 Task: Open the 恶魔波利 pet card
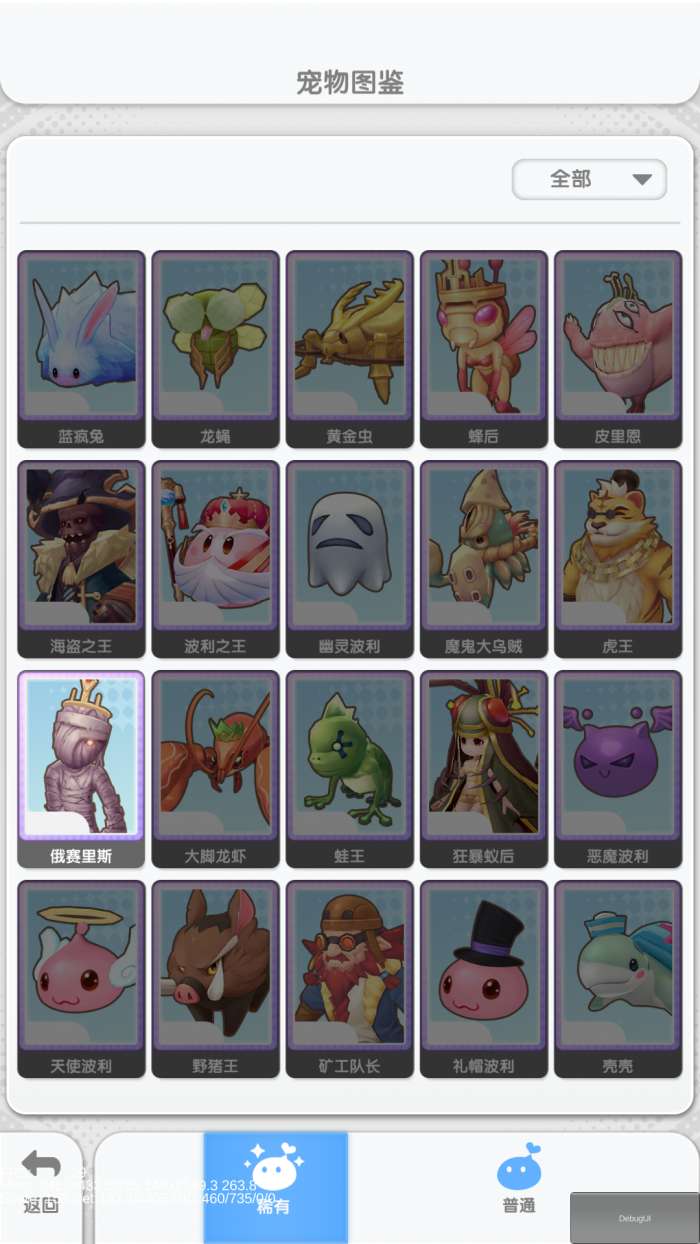tap(618, 769)
